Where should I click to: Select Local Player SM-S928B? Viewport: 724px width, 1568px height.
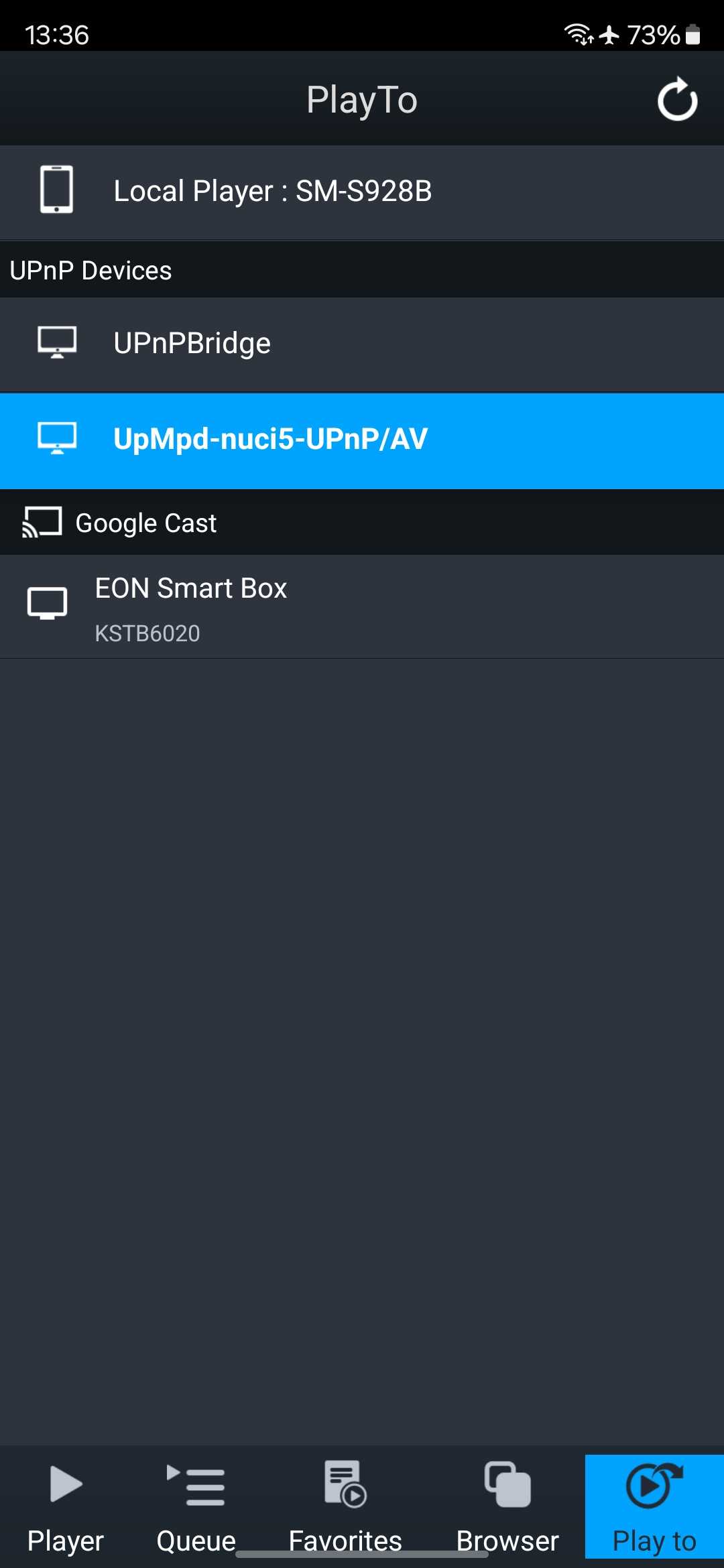(362, 192)
